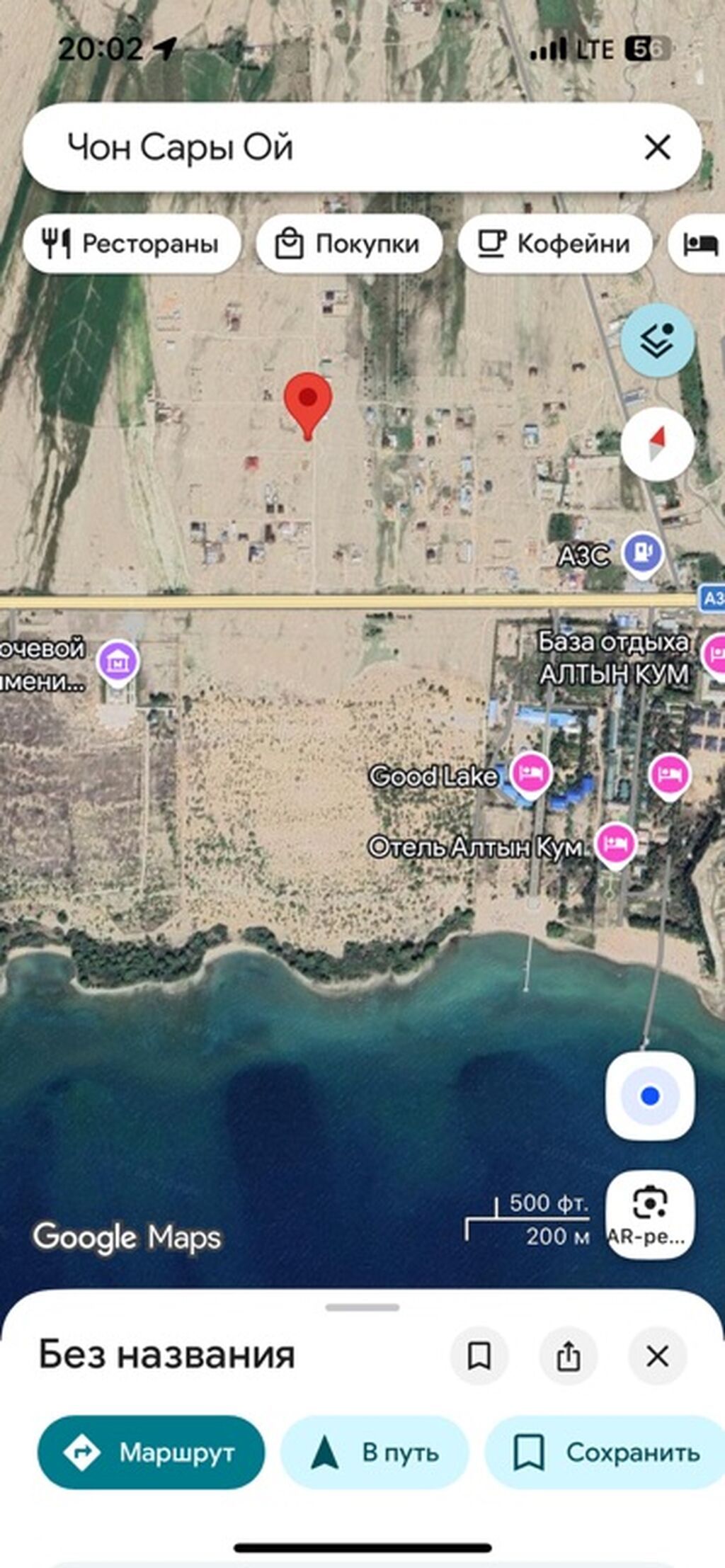Open the Отель Алтын Кум marker
This screenshot has width=725, height=1568.
(x=615, y=845)
